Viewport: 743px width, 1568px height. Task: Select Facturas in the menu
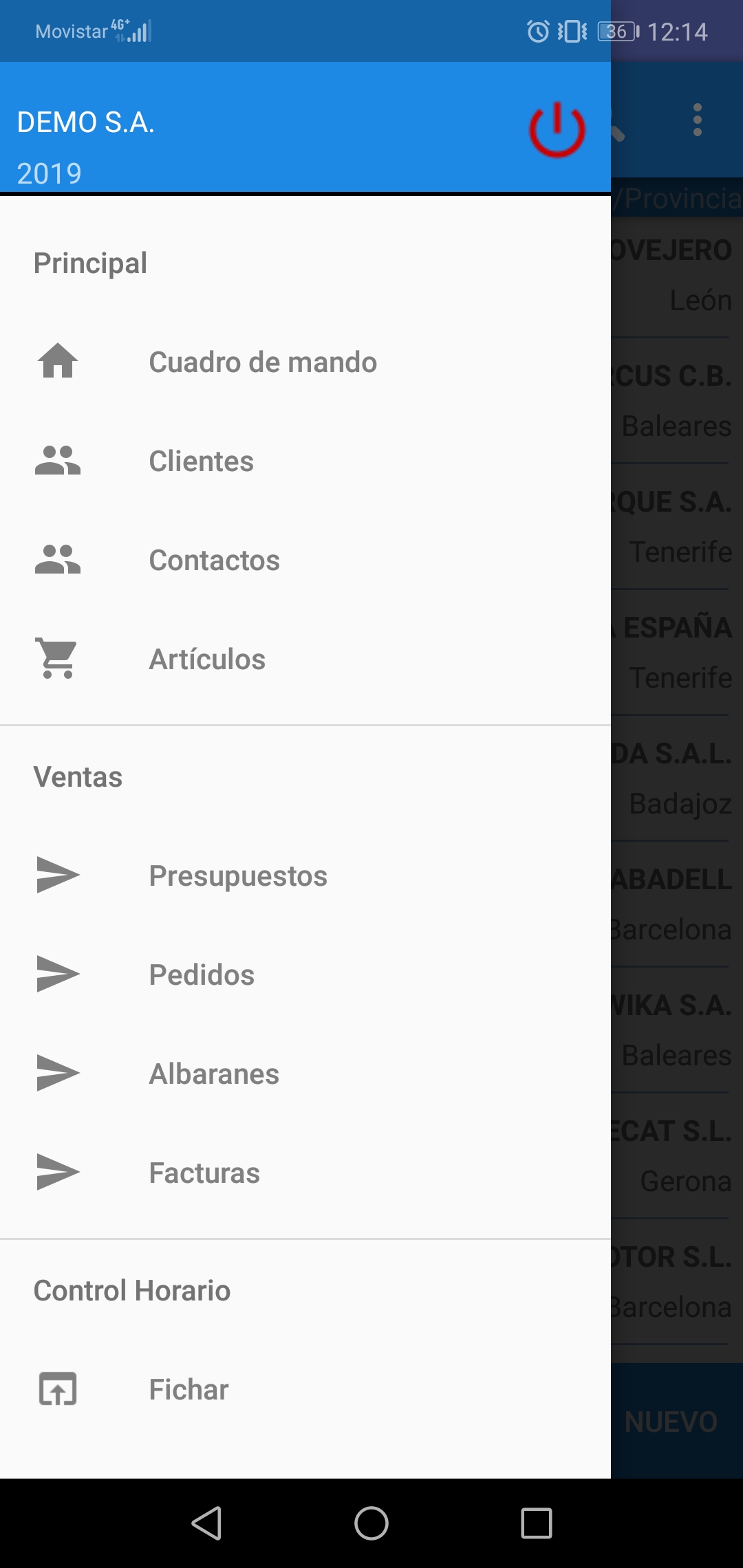[305, 1173]
